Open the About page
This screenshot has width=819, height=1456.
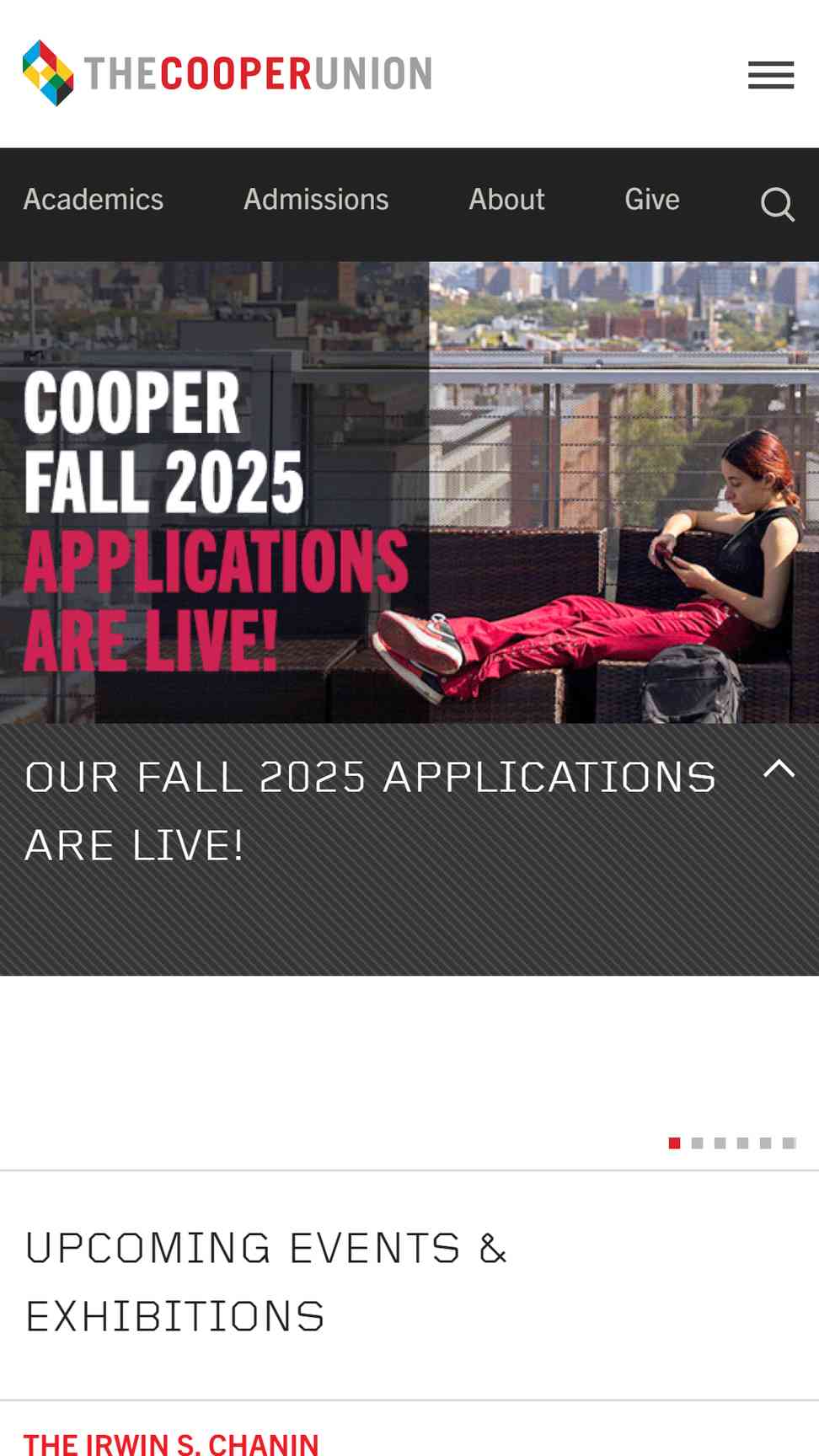click(x=506, y=200)
